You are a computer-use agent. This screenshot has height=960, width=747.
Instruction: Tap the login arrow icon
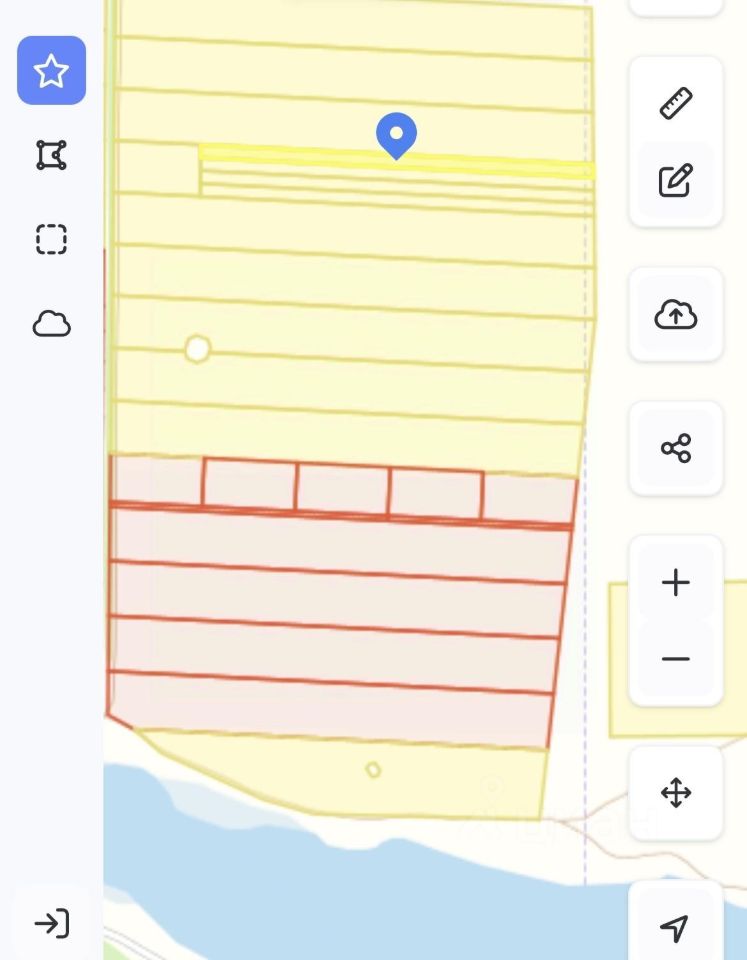(x=51, y=923)
